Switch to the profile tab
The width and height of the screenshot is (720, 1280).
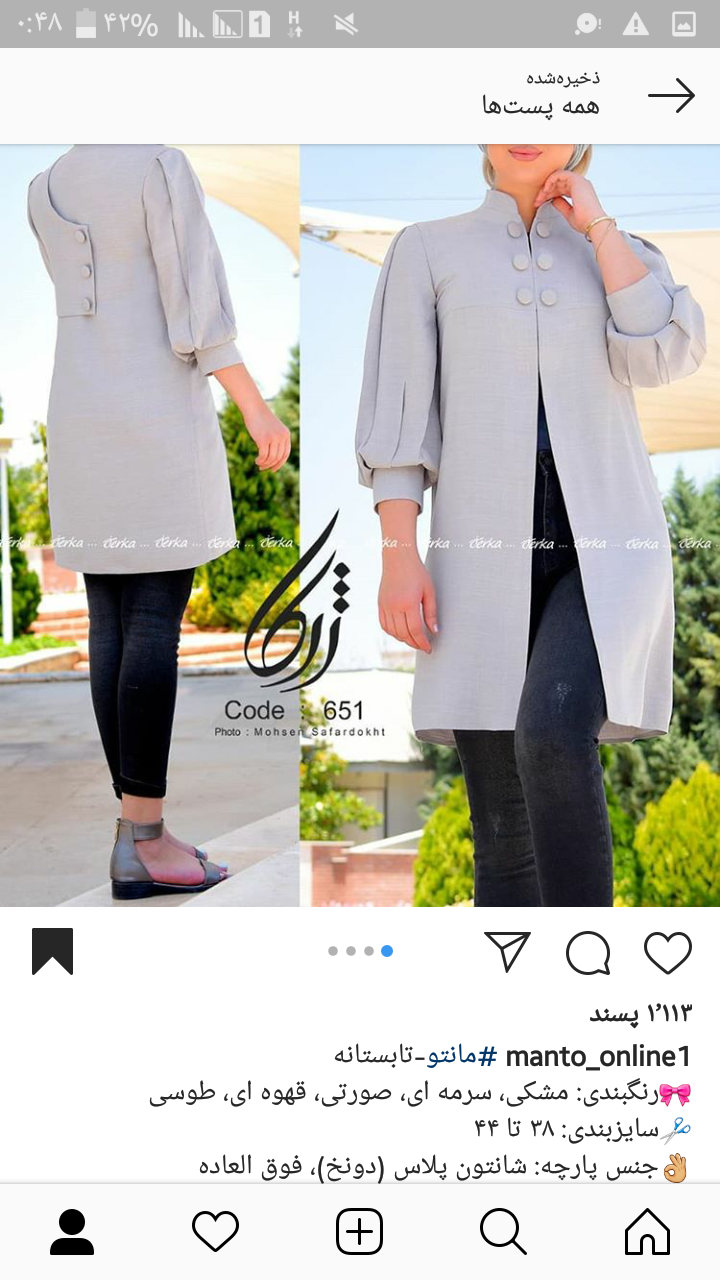coord(72,1231)
